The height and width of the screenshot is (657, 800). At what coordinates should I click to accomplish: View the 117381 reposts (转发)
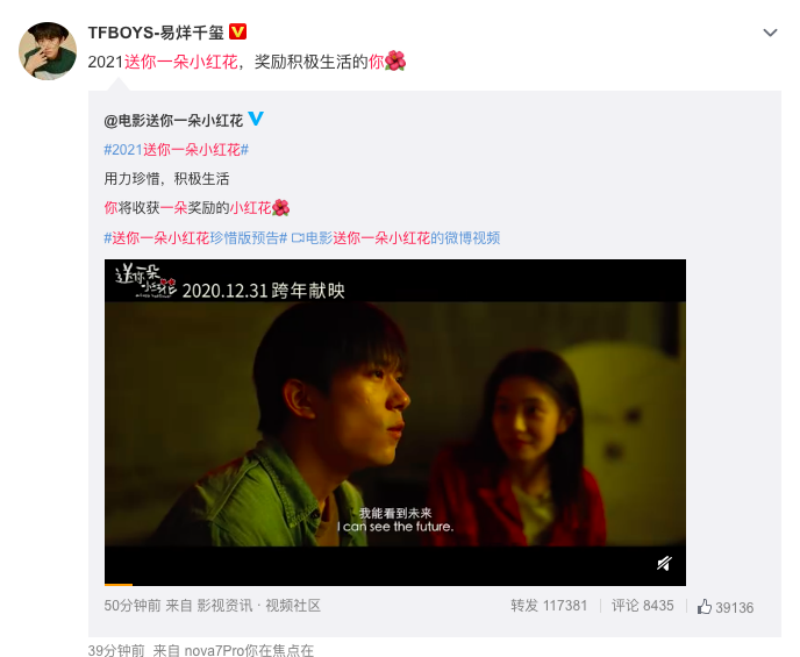point(548,606)
